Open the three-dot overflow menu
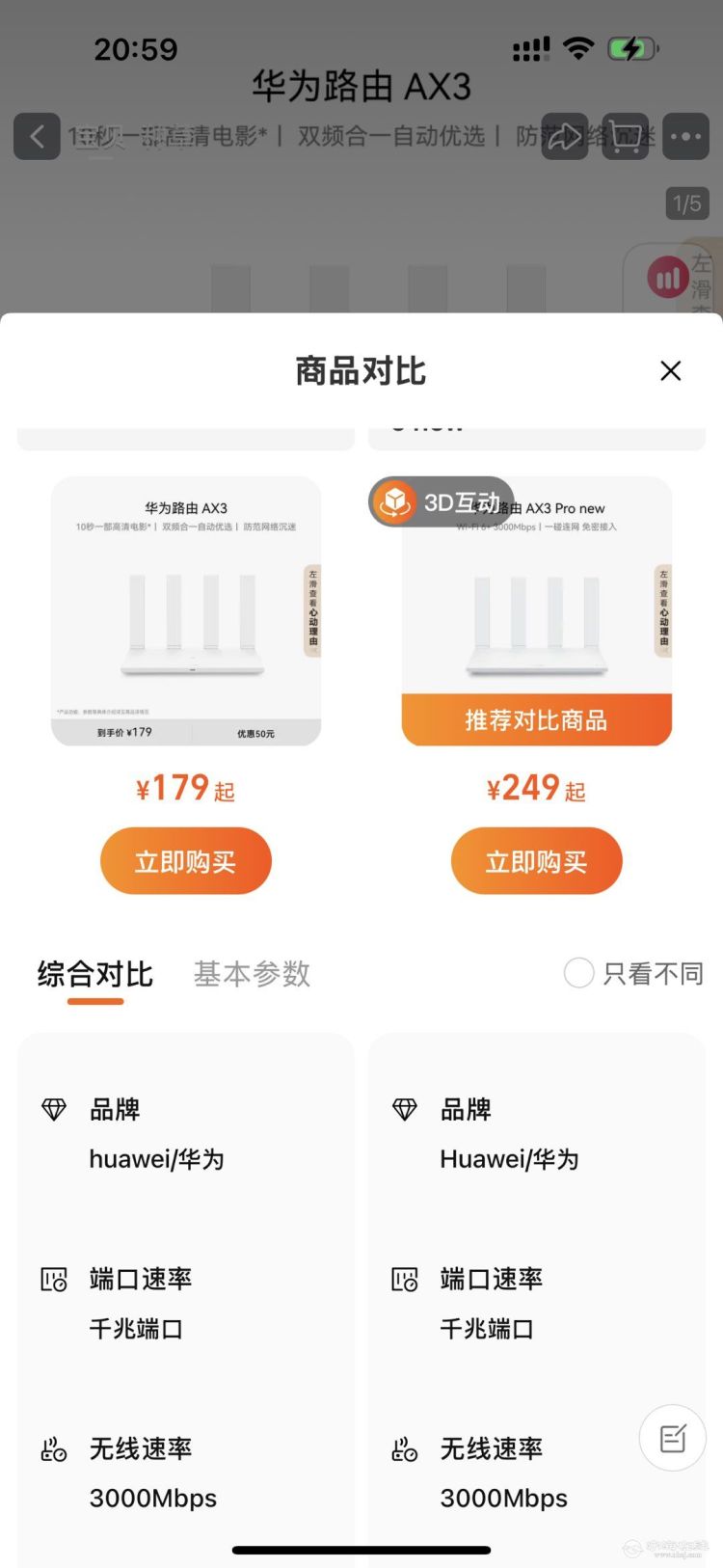This screenshot has width=723, height=1568. (686, 136)
